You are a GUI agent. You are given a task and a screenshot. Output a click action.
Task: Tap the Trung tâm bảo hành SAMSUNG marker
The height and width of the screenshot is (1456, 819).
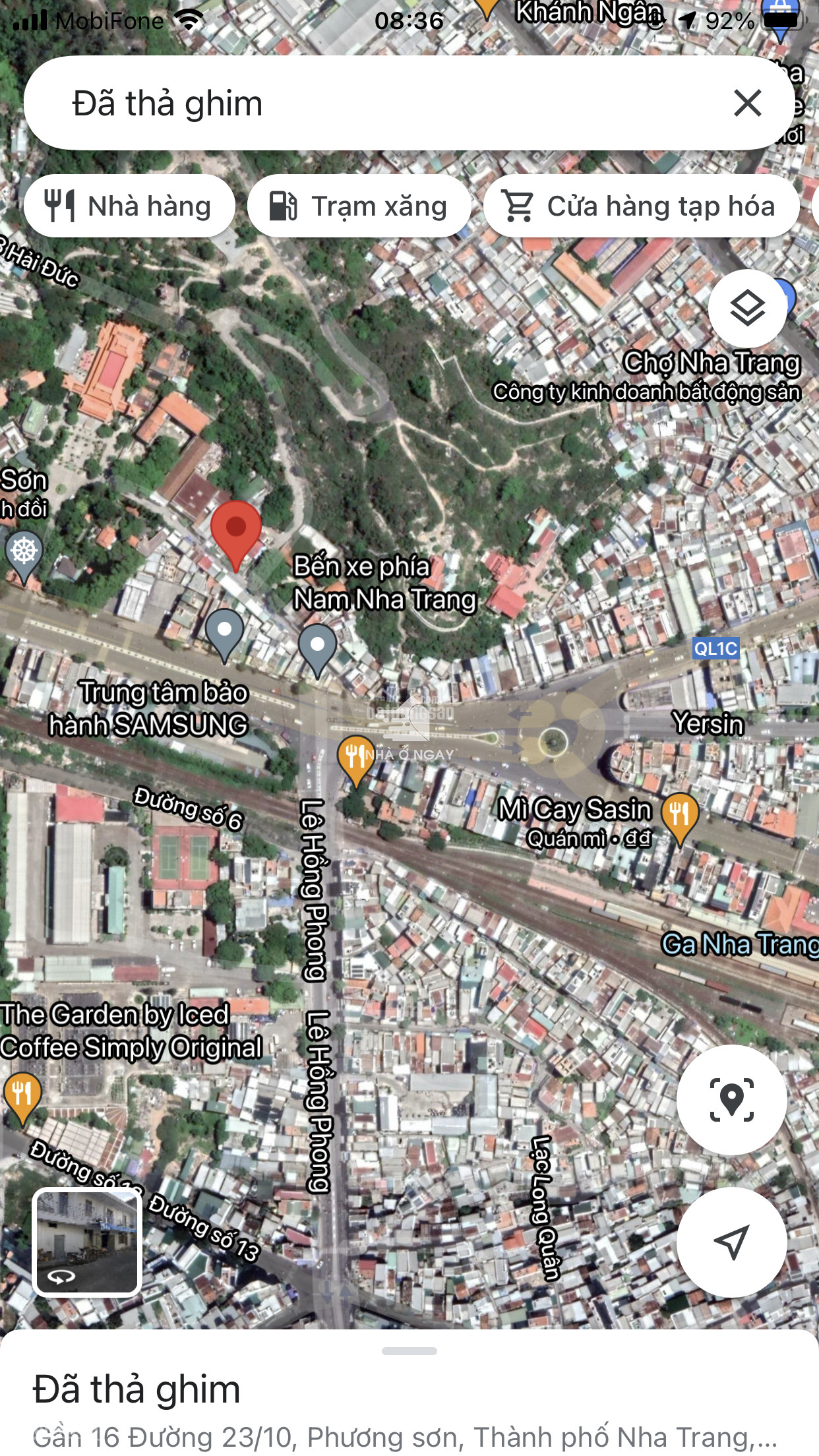(x=225, y=634)
